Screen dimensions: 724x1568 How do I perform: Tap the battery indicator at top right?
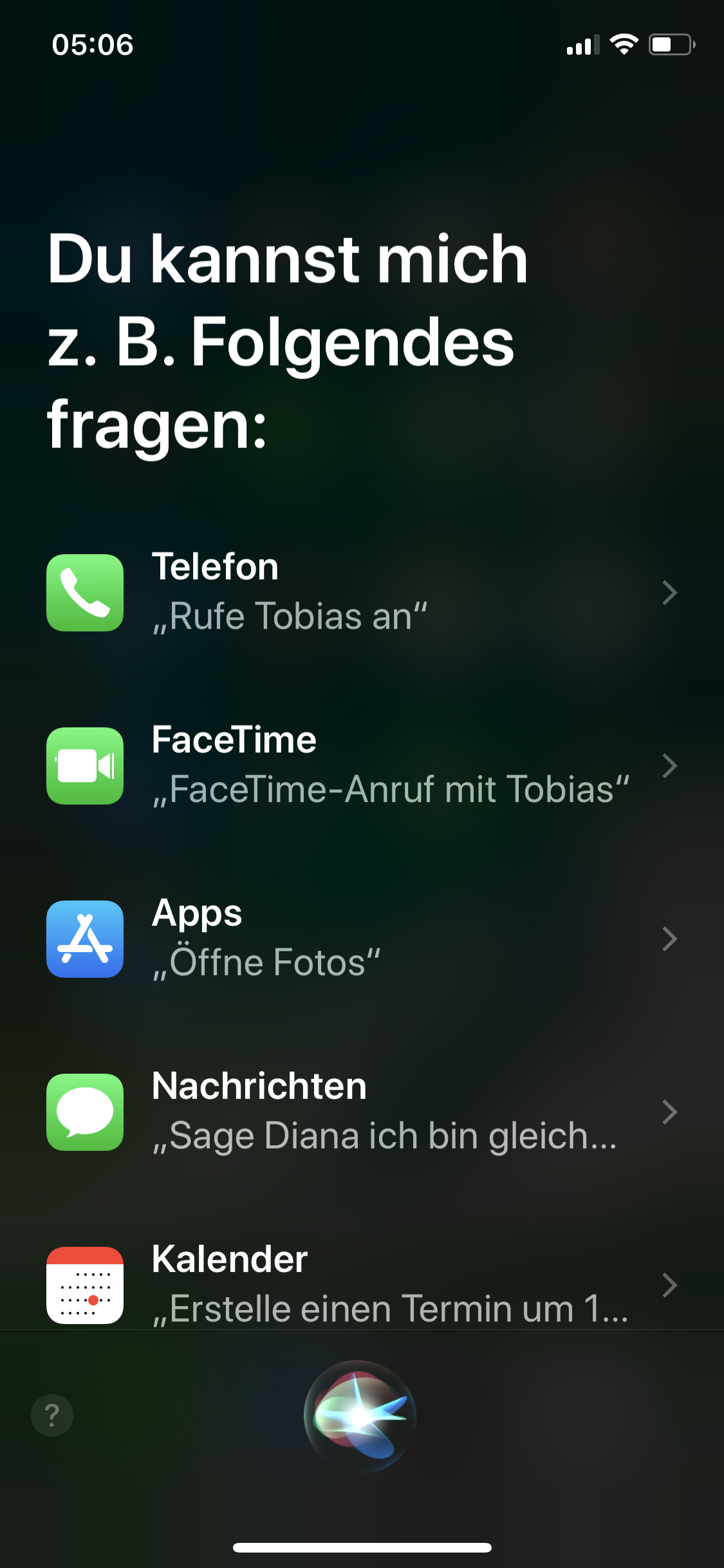tap(672, 44)
